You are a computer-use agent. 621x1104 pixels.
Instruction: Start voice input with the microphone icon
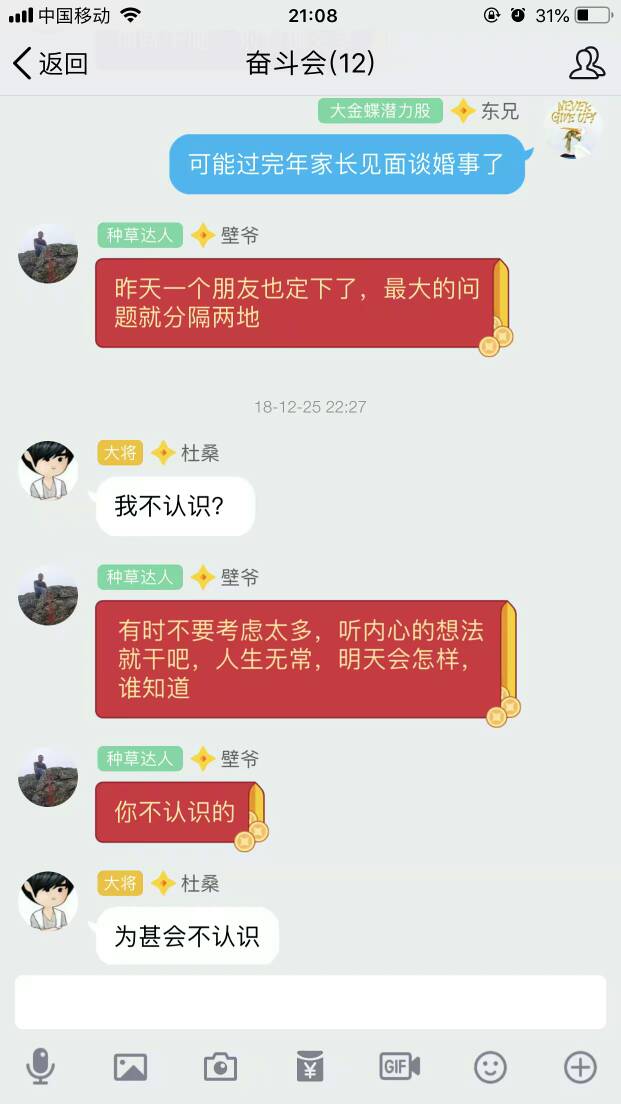pyautogui.click(x=41, y=1067)
